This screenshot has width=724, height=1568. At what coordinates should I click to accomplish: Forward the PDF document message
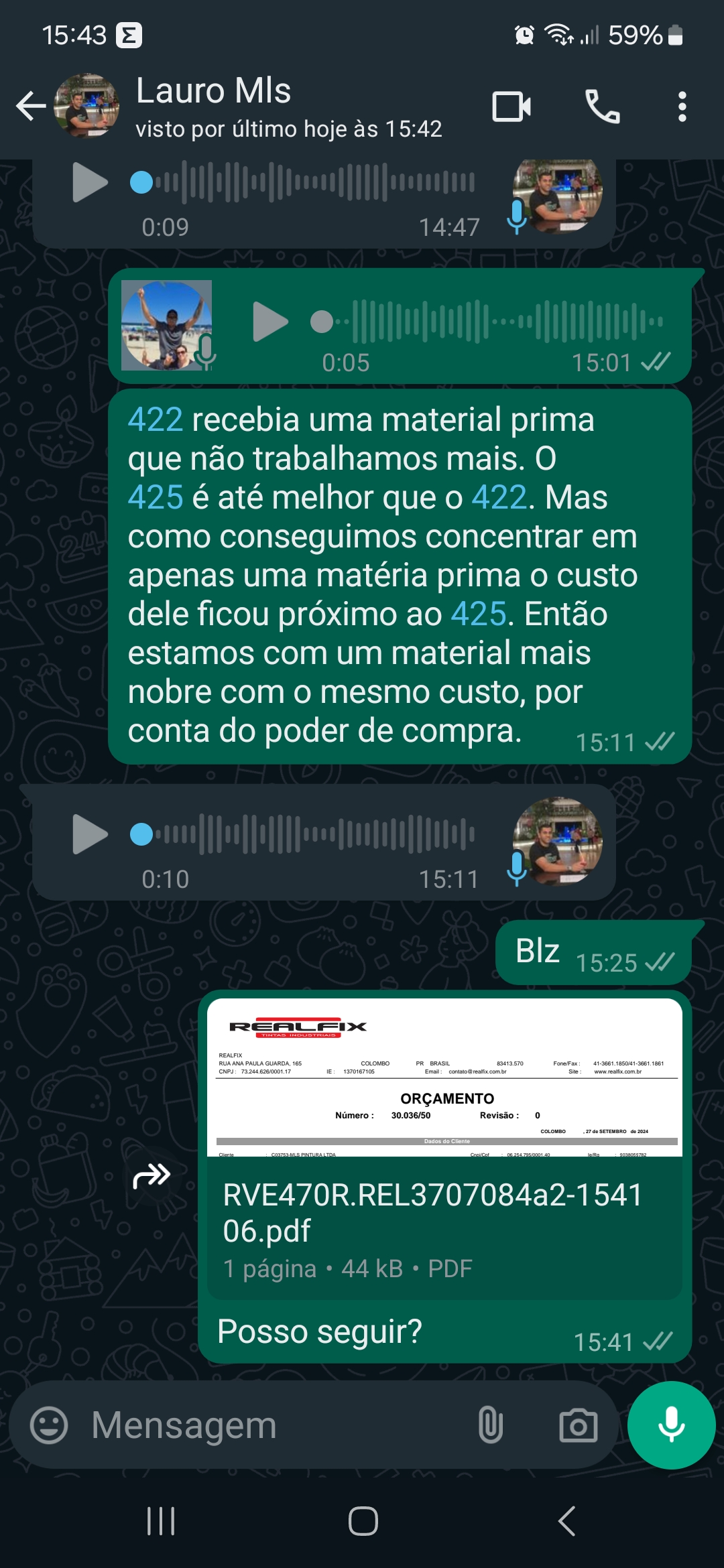coord(152,1176)
